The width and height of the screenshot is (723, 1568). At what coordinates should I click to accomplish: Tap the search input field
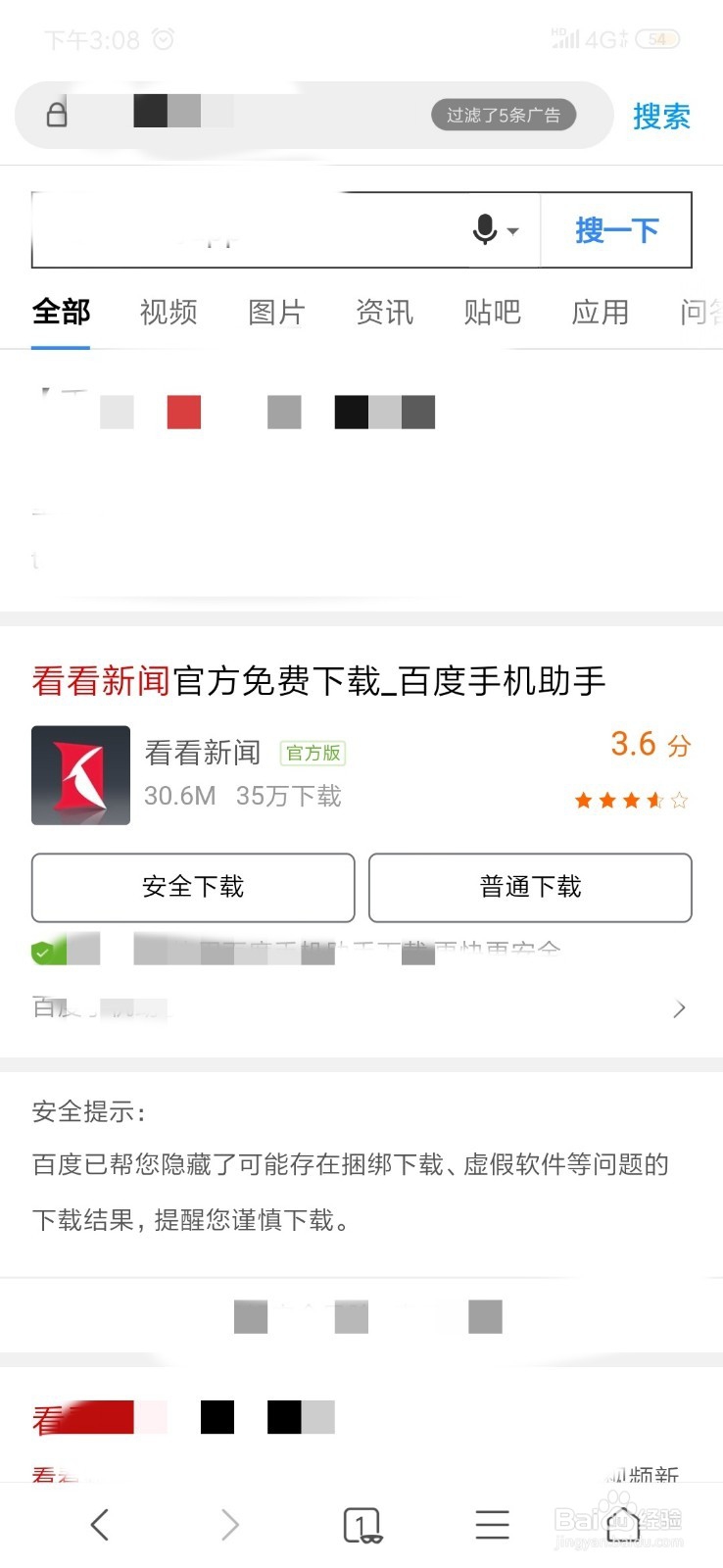(245, 230)
